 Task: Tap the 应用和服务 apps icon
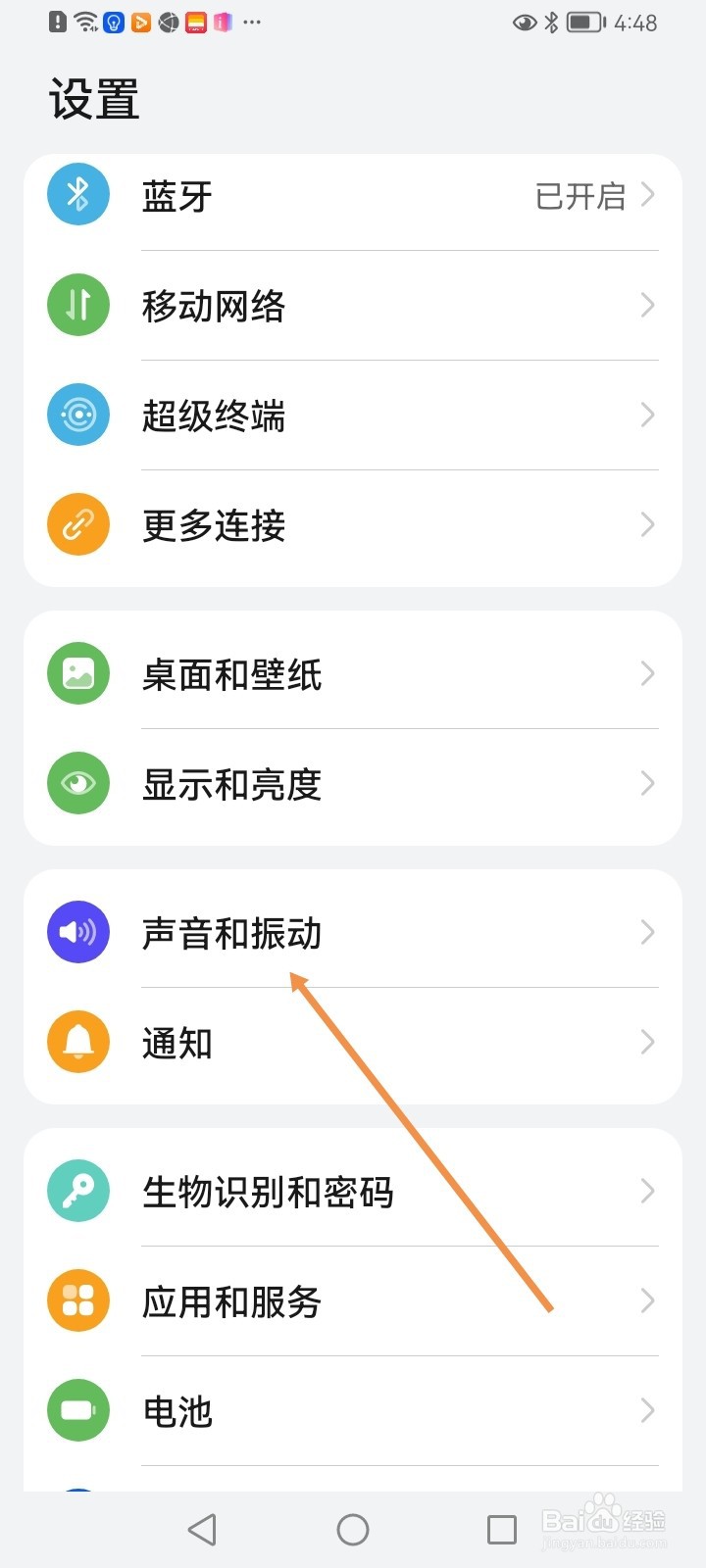(x=77, y=1300)
